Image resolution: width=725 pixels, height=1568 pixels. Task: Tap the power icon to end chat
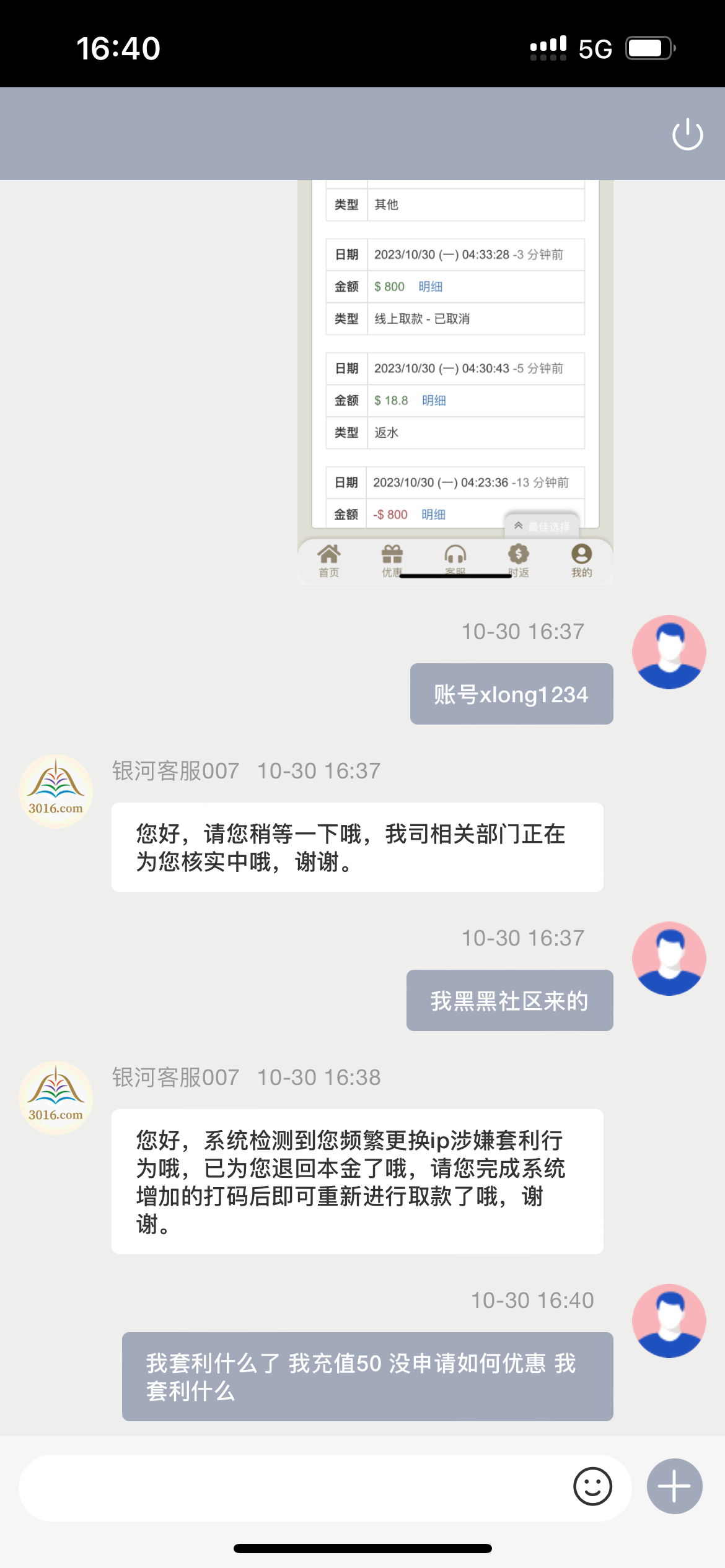click(x=687, y=134)
